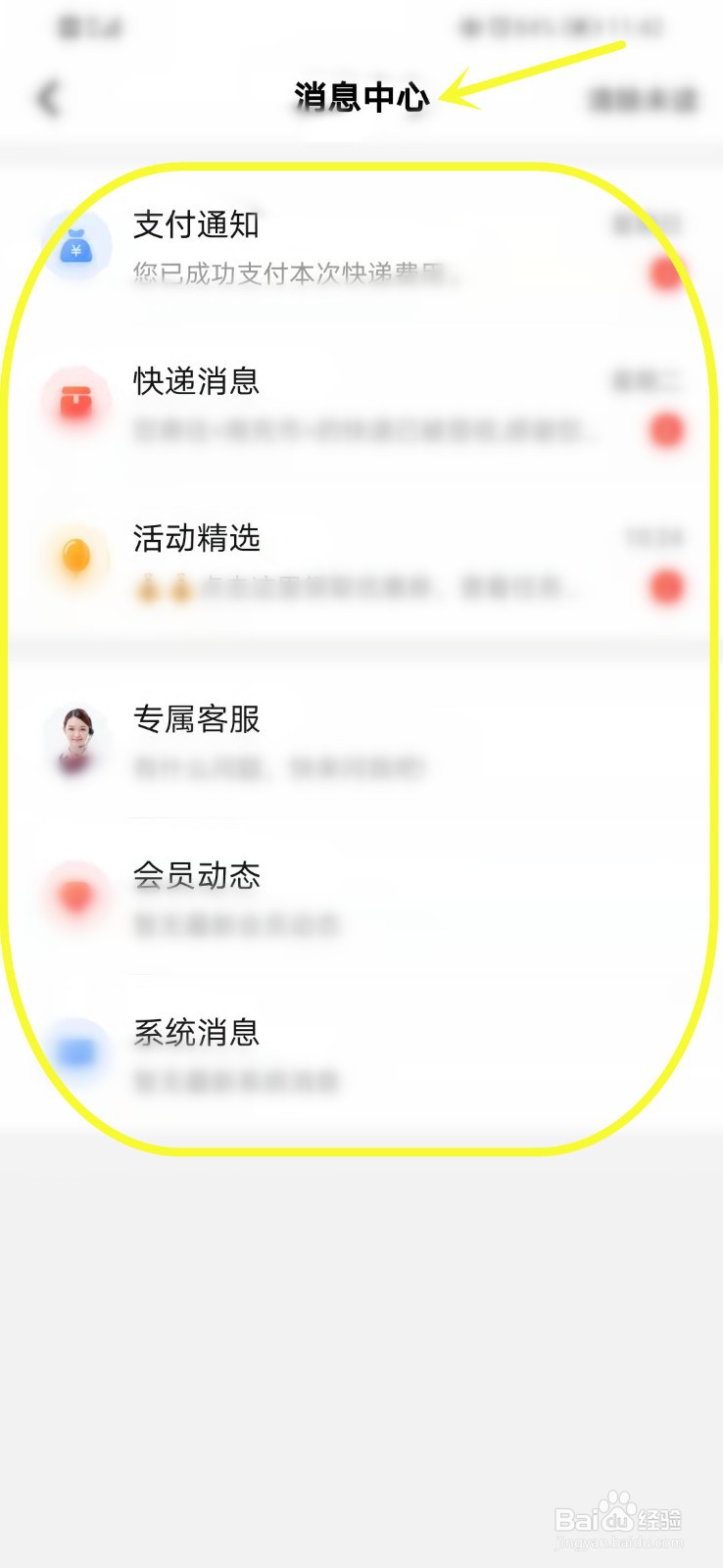Click the 系统消息 blue message icon
Screen dimensions: 723x1568
click(76, 1050)
